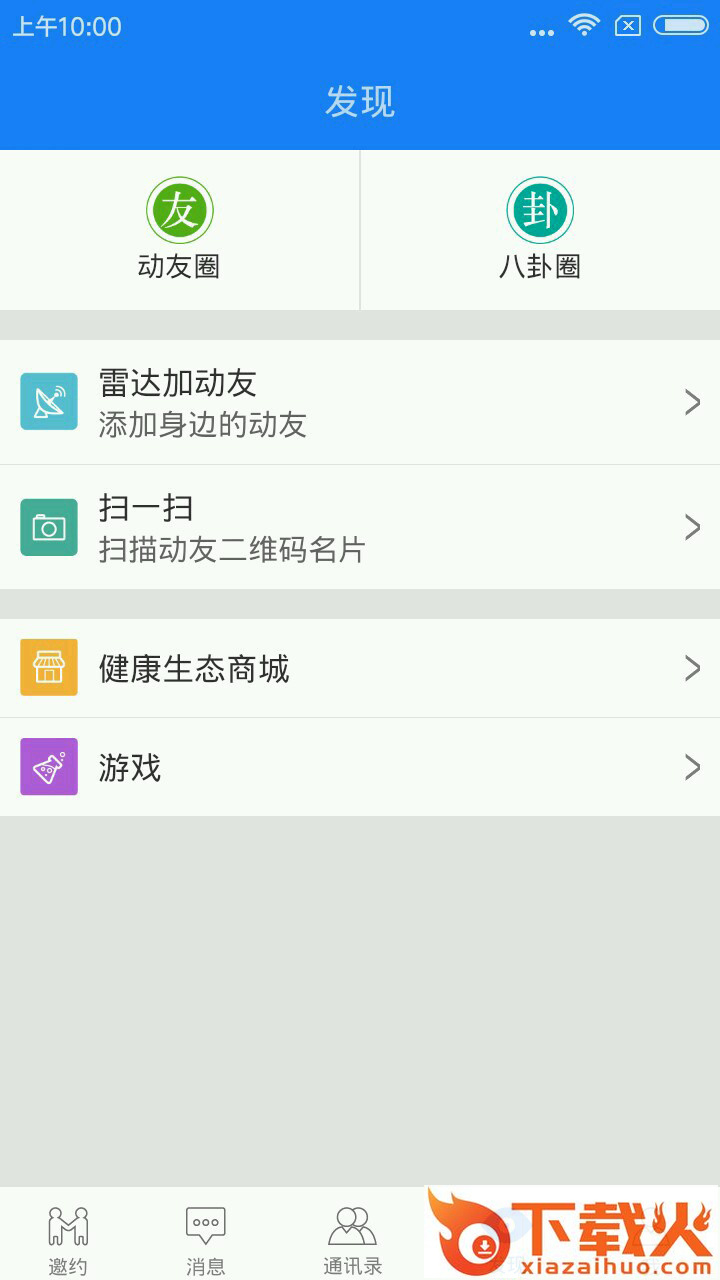This screenshot has height=1280, width=720.
Task: Open 八卦圈 gossip circle
Action: click(x=540, y=229)
